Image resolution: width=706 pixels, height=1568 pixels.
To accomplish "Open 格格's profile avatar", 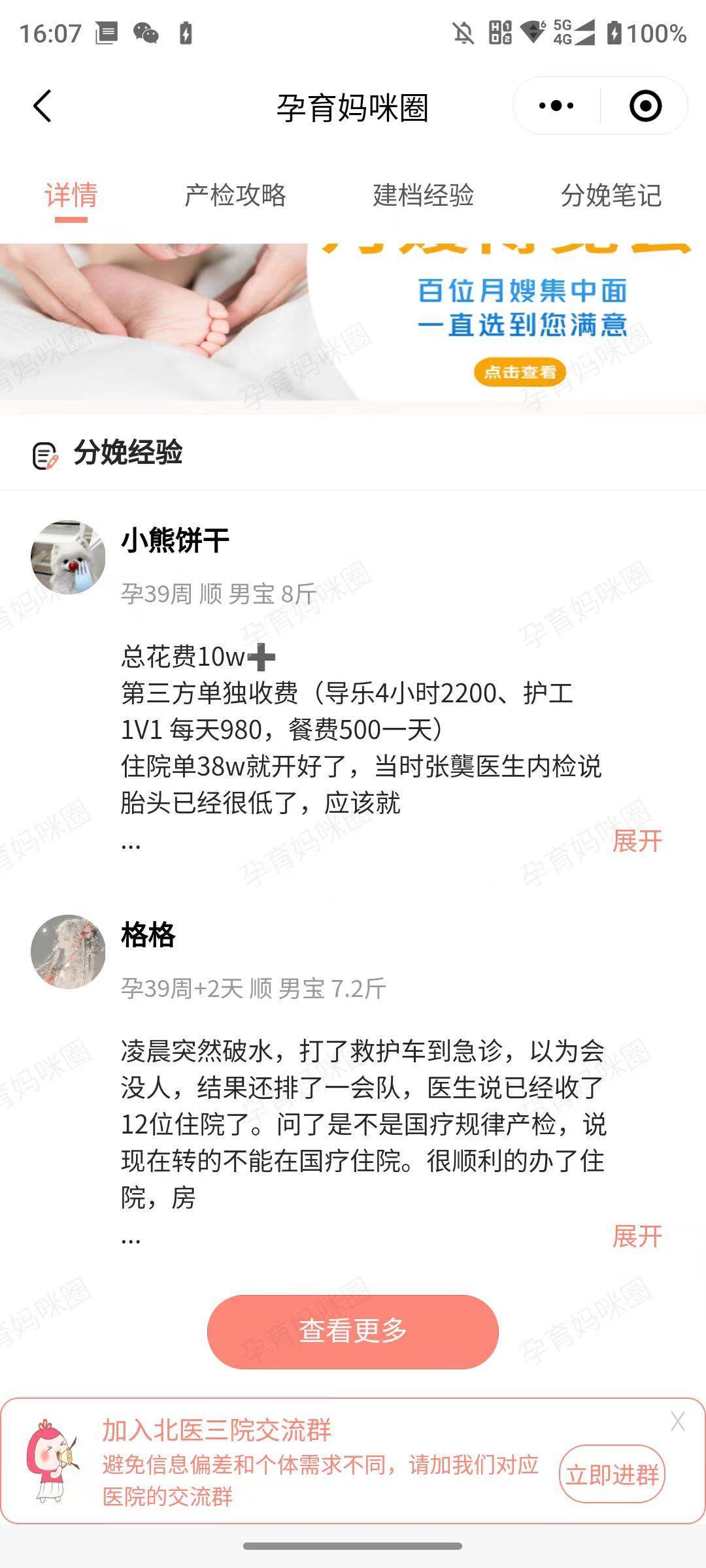I will click(68, 951).
